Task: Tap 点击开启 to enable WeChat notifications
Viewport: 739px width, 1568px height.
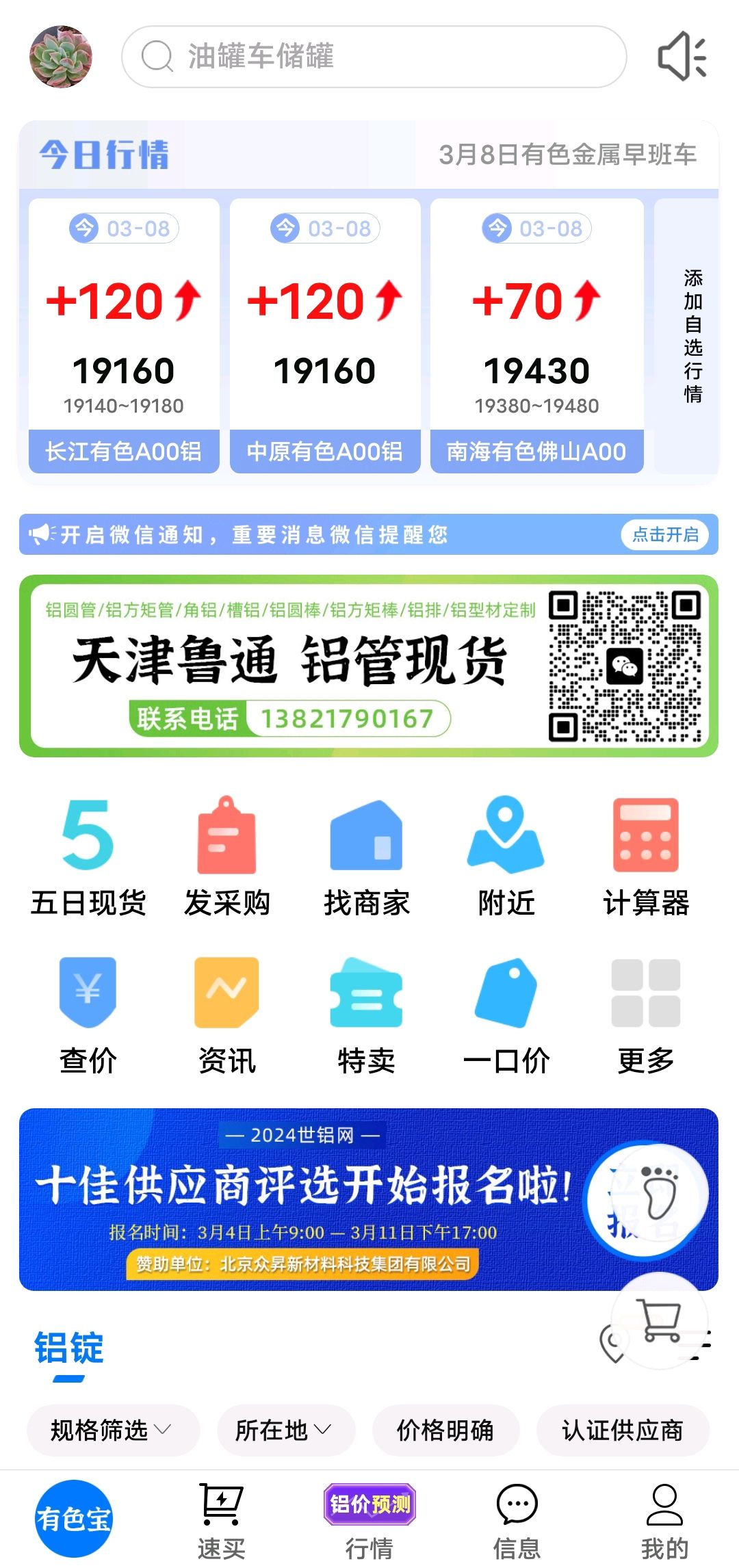Action: click(664, 534)
